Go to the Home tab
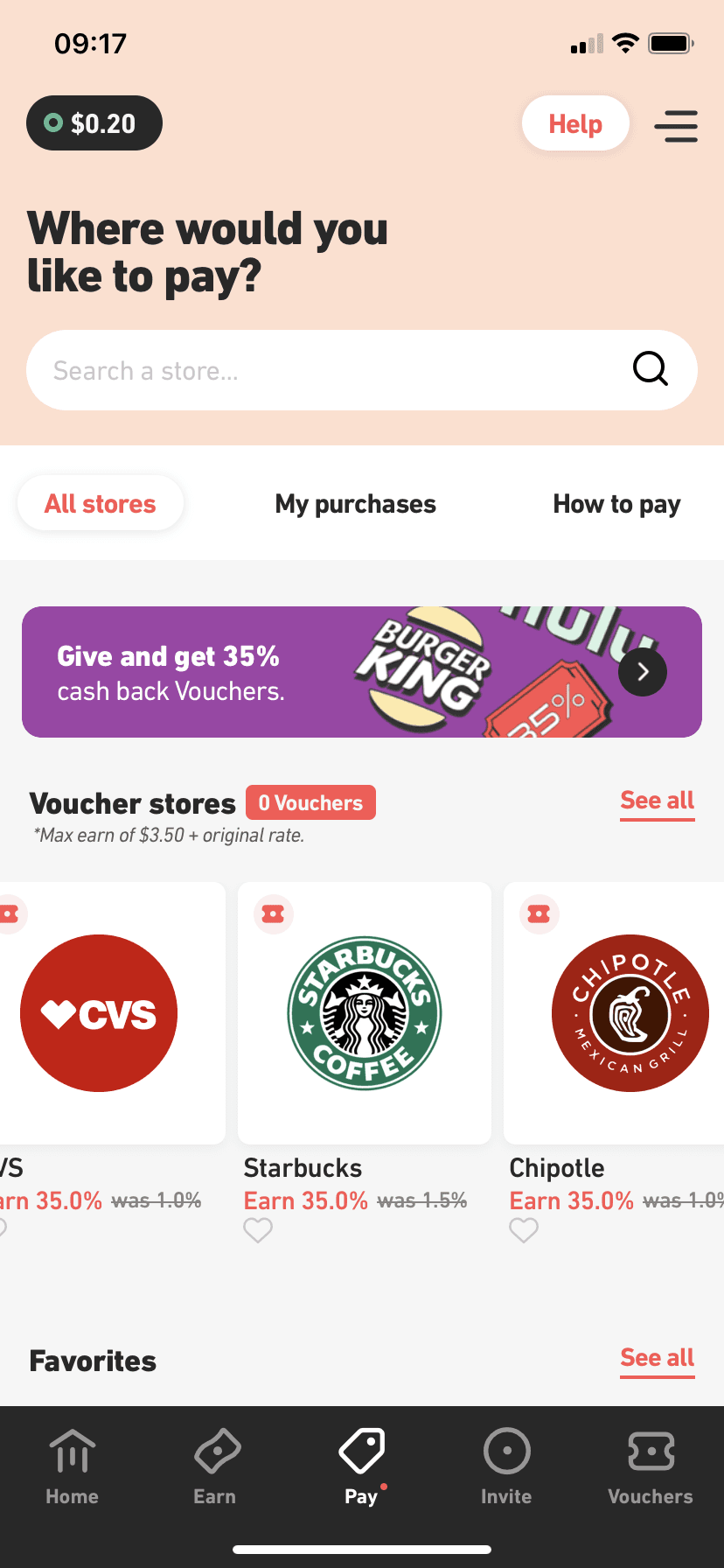Viewport: 724px width, 1568px height. coord(73,1467)
